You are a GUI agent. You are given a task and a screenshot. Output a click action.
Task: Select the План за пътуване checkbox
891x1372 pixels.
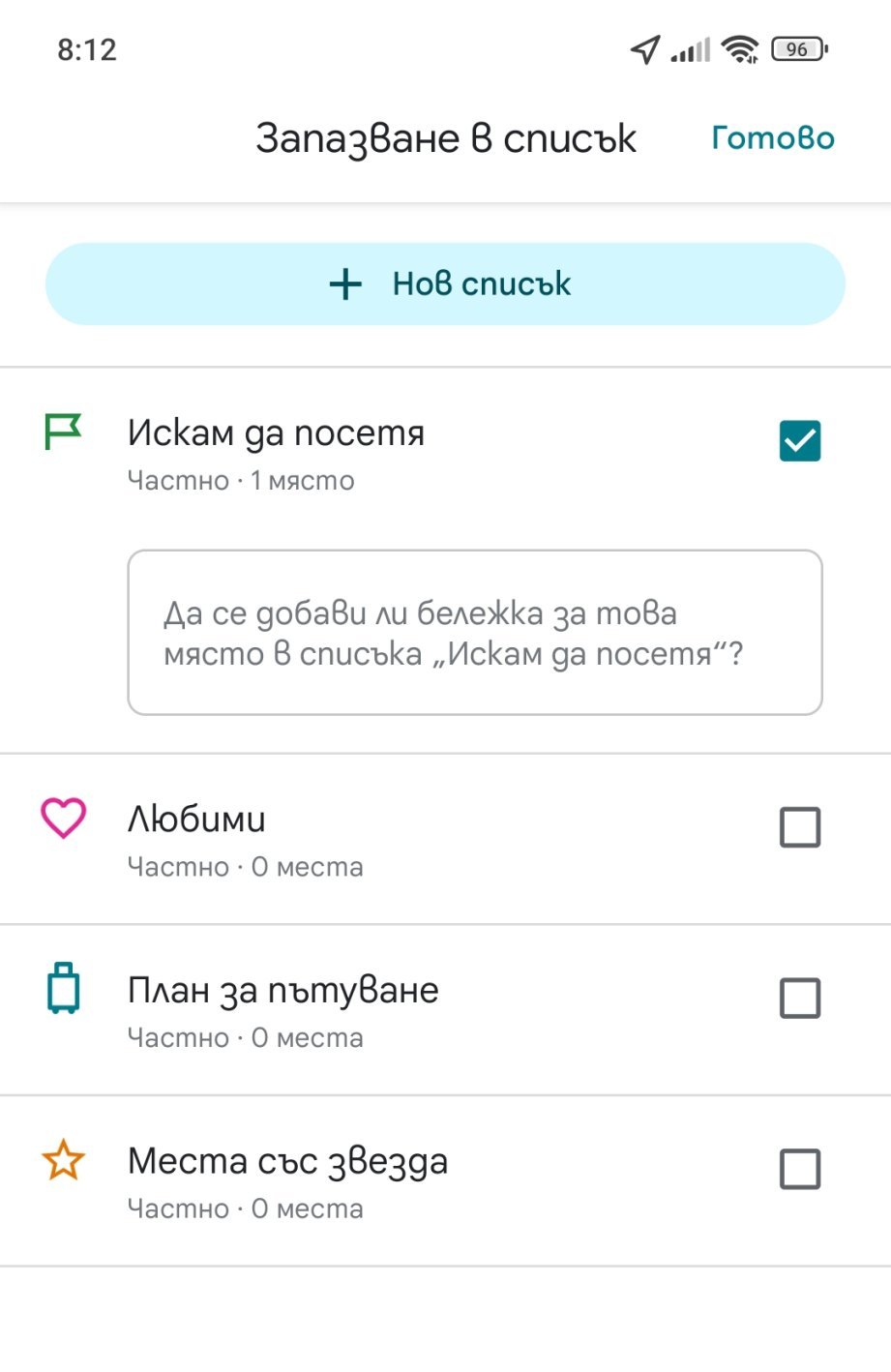point(800,999)
